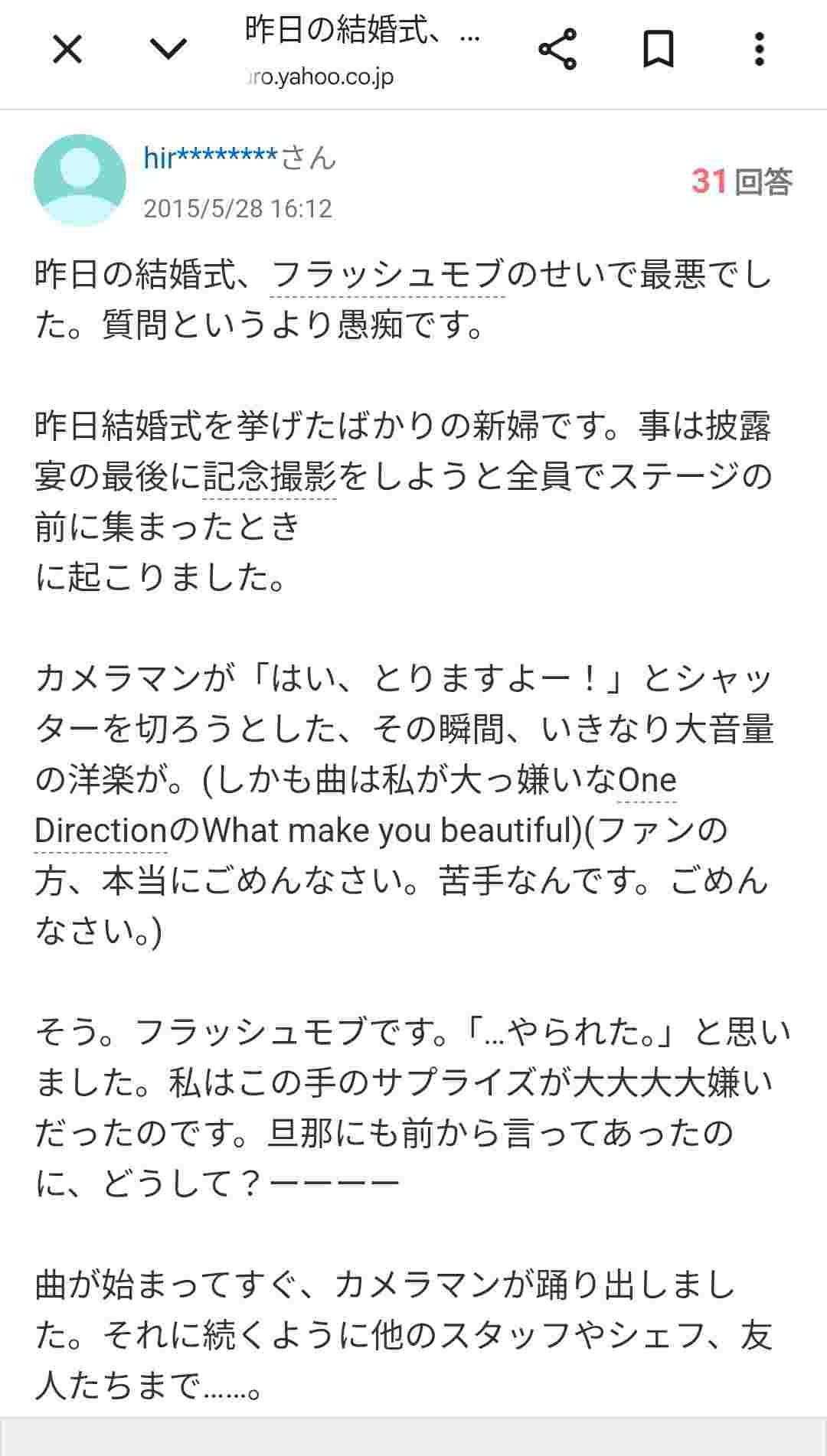Open the フラッシュモブ keyword link

click(387, 275)
